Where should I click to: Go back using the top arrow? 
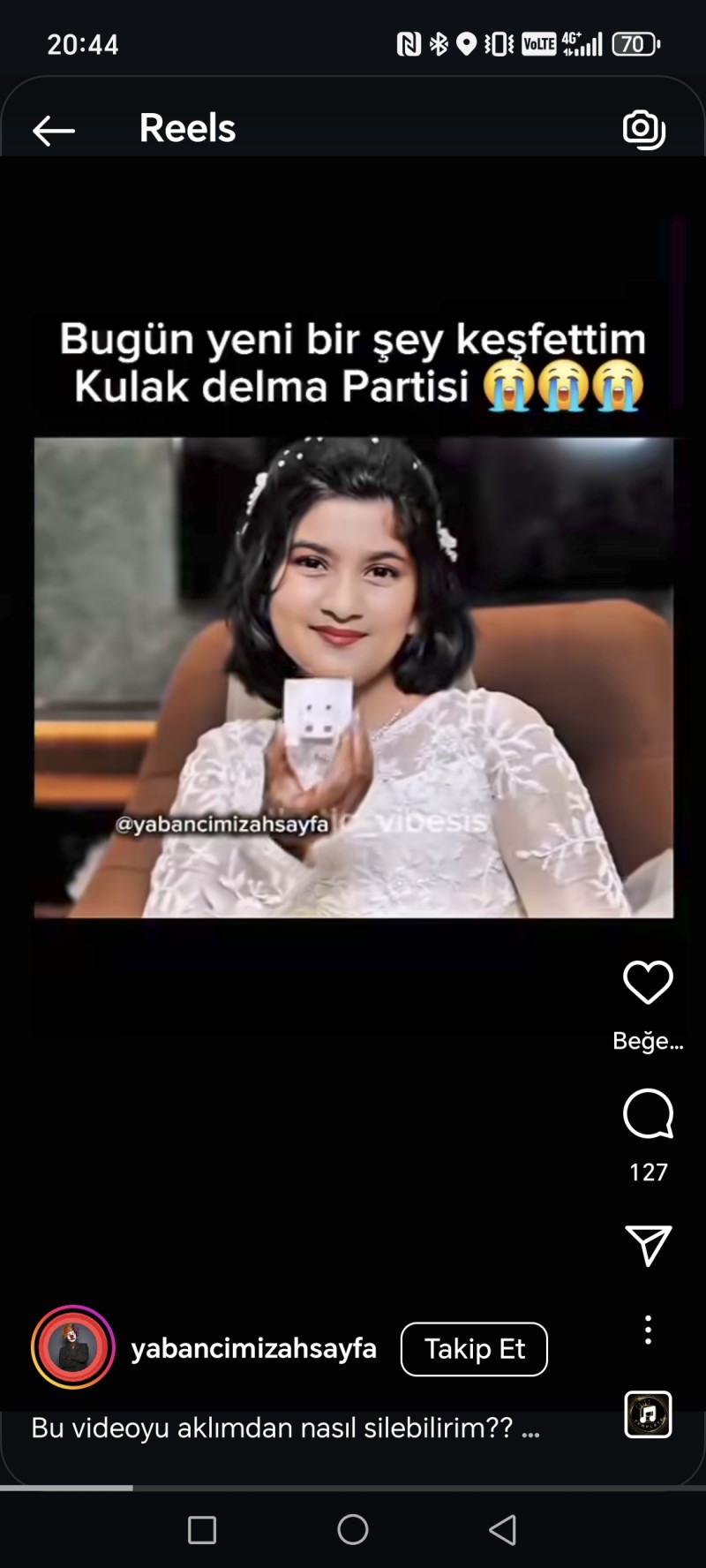click(x=54, y=131)
